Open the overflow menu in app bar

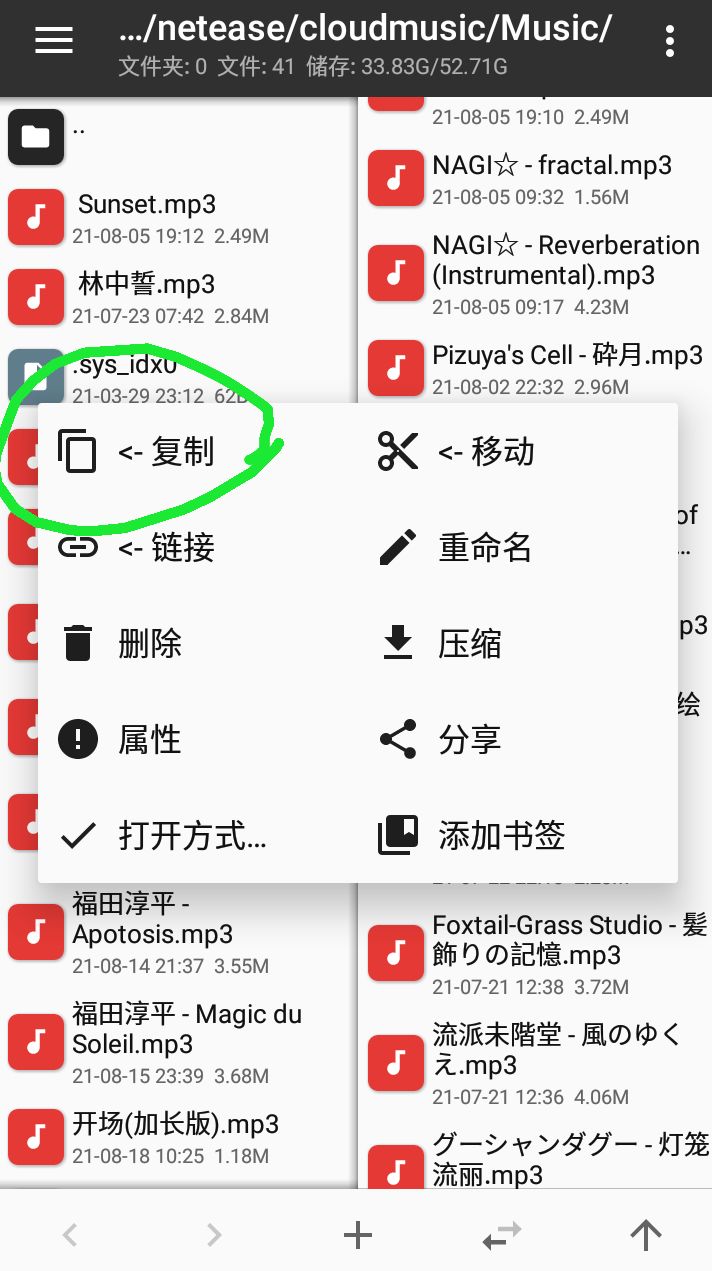point(669,41)
